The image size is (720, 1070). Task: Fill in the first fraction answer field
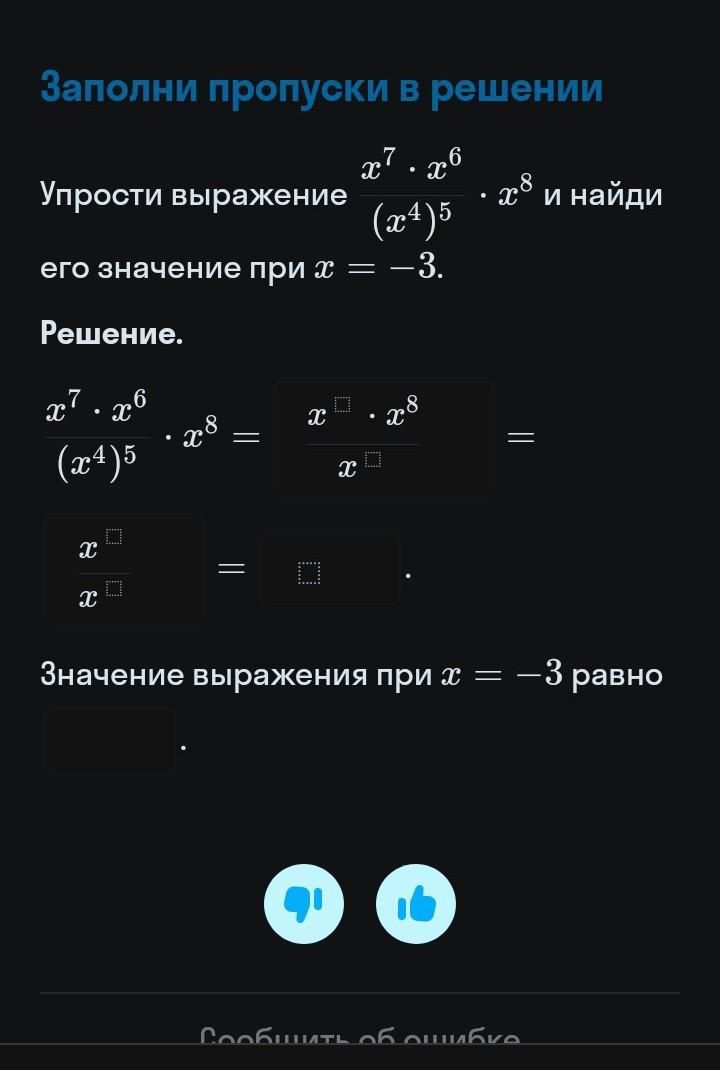coord(384,438)
